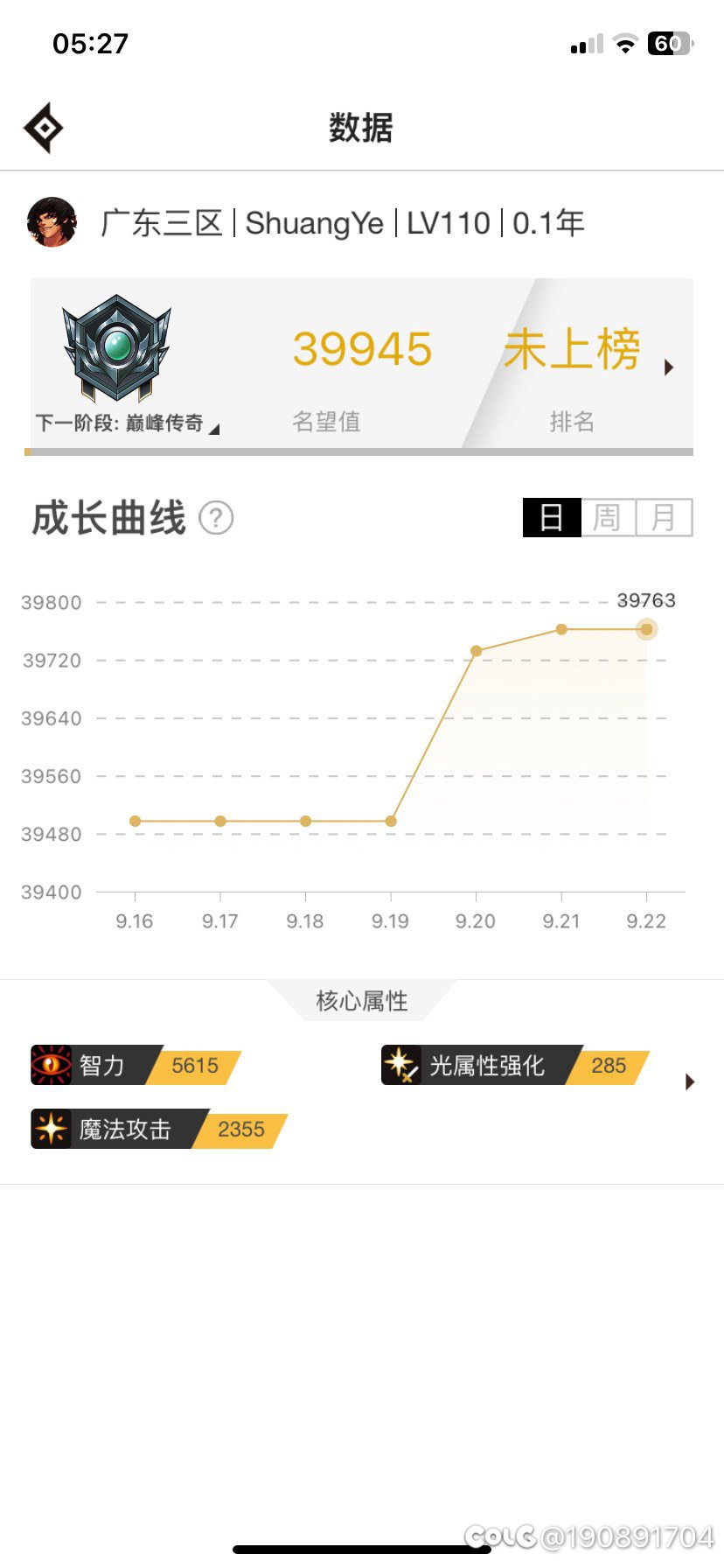Image resolution: width=724 pixels, height=1568 pixels.
Task: Open the help question mark beside 成长曲线
Action: point(215,518)
